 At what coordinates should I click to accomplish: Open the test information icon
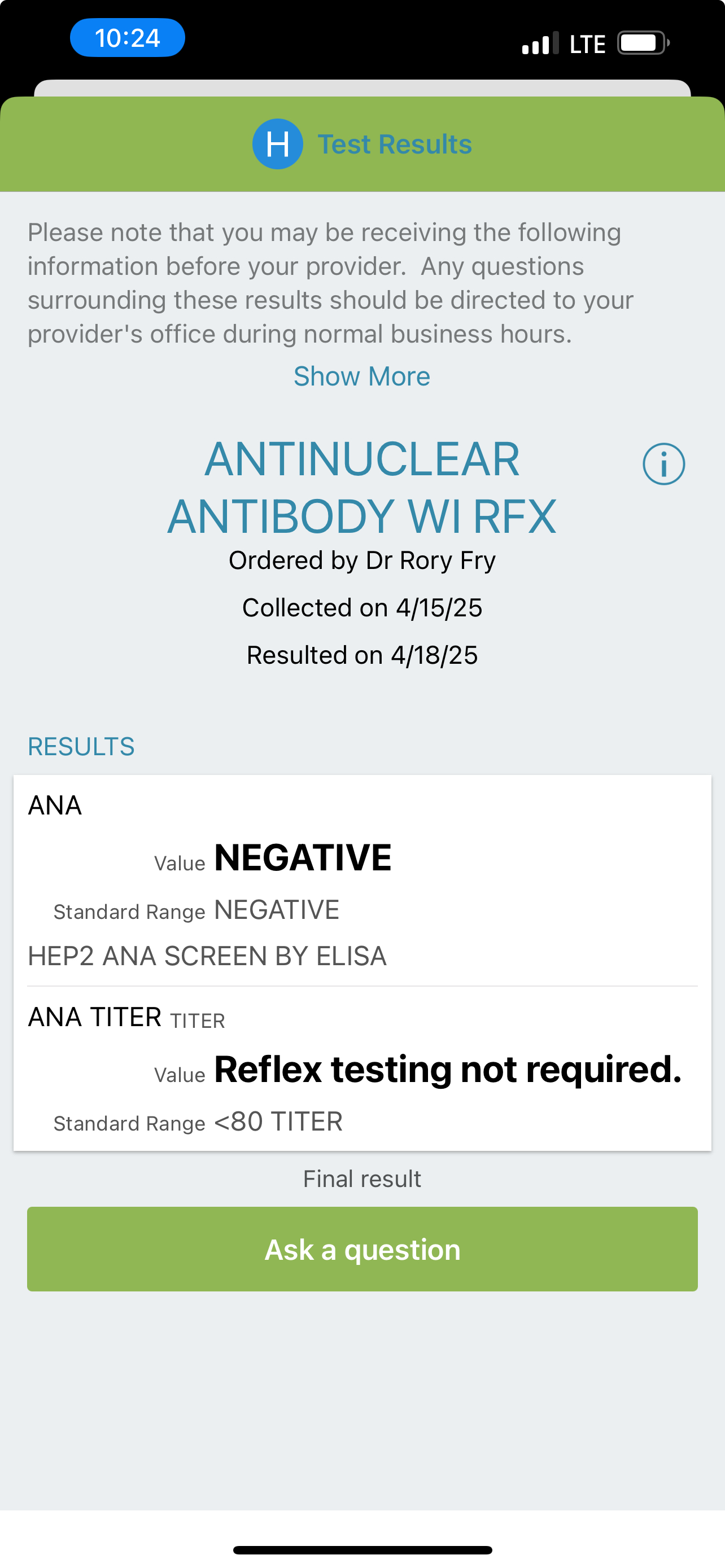pos(663,464)
